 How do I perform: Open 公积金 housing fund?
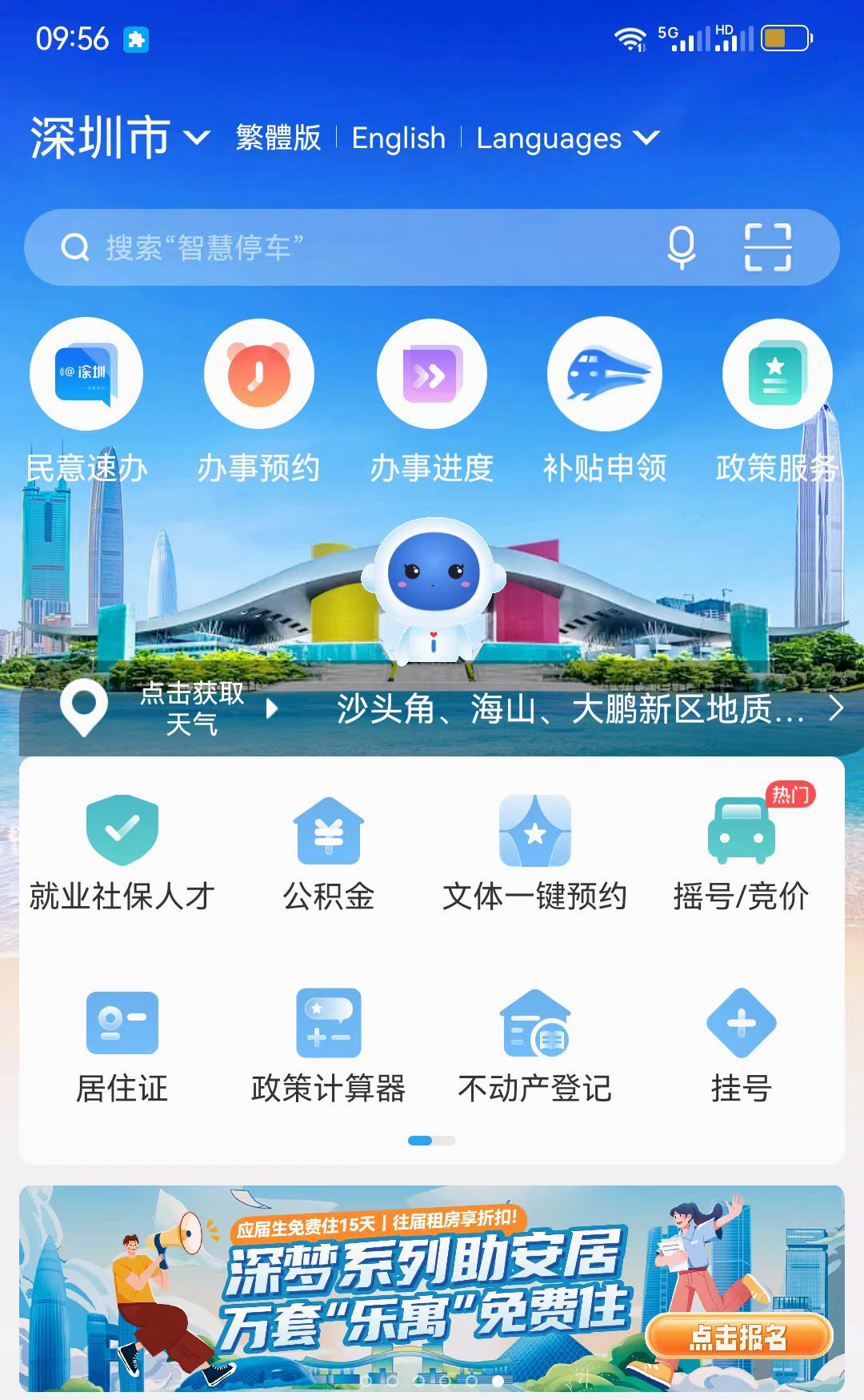(329, 854)
